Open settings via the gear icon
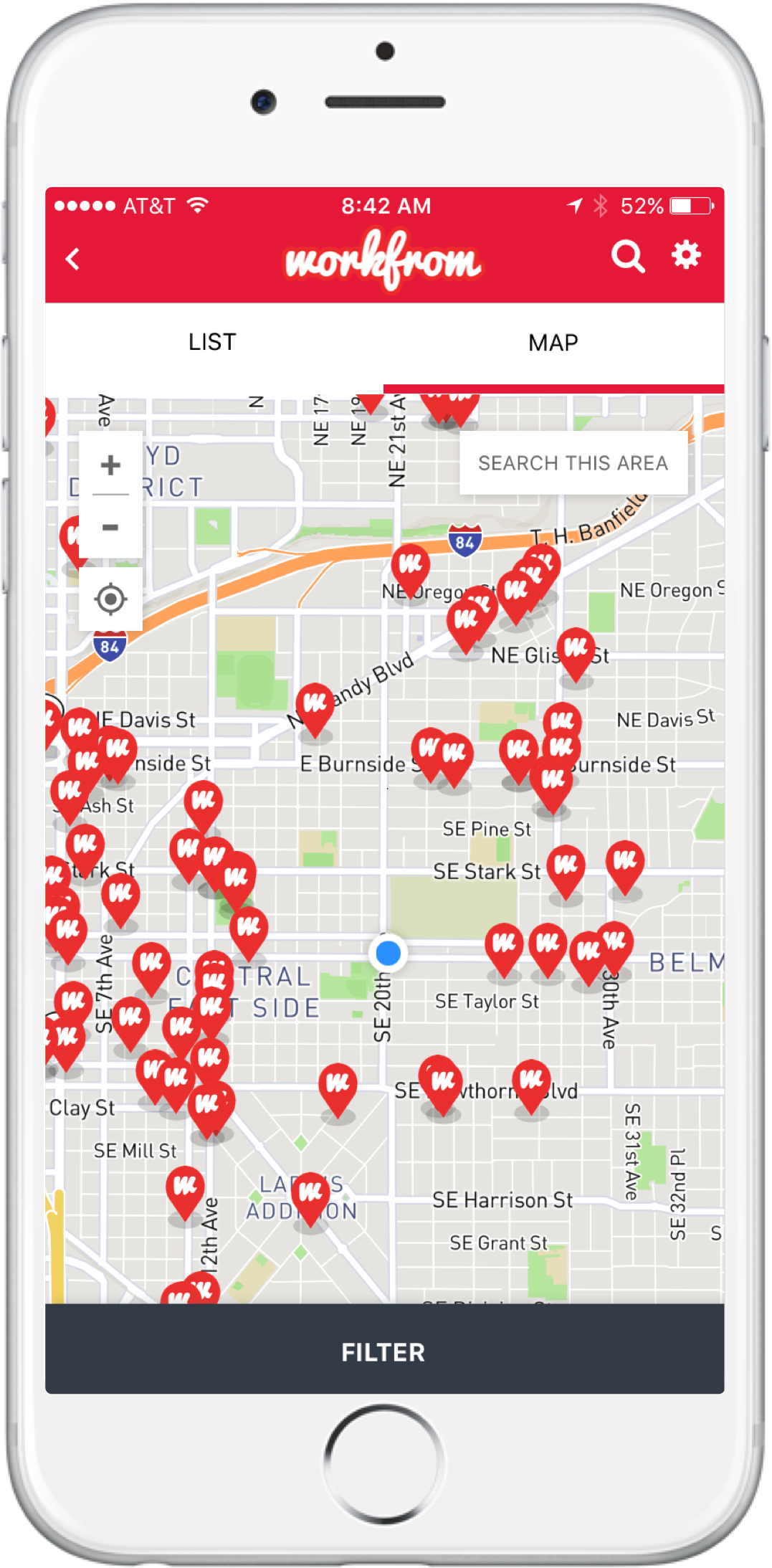Screen dimensions: 772x1568 (685, 255)
